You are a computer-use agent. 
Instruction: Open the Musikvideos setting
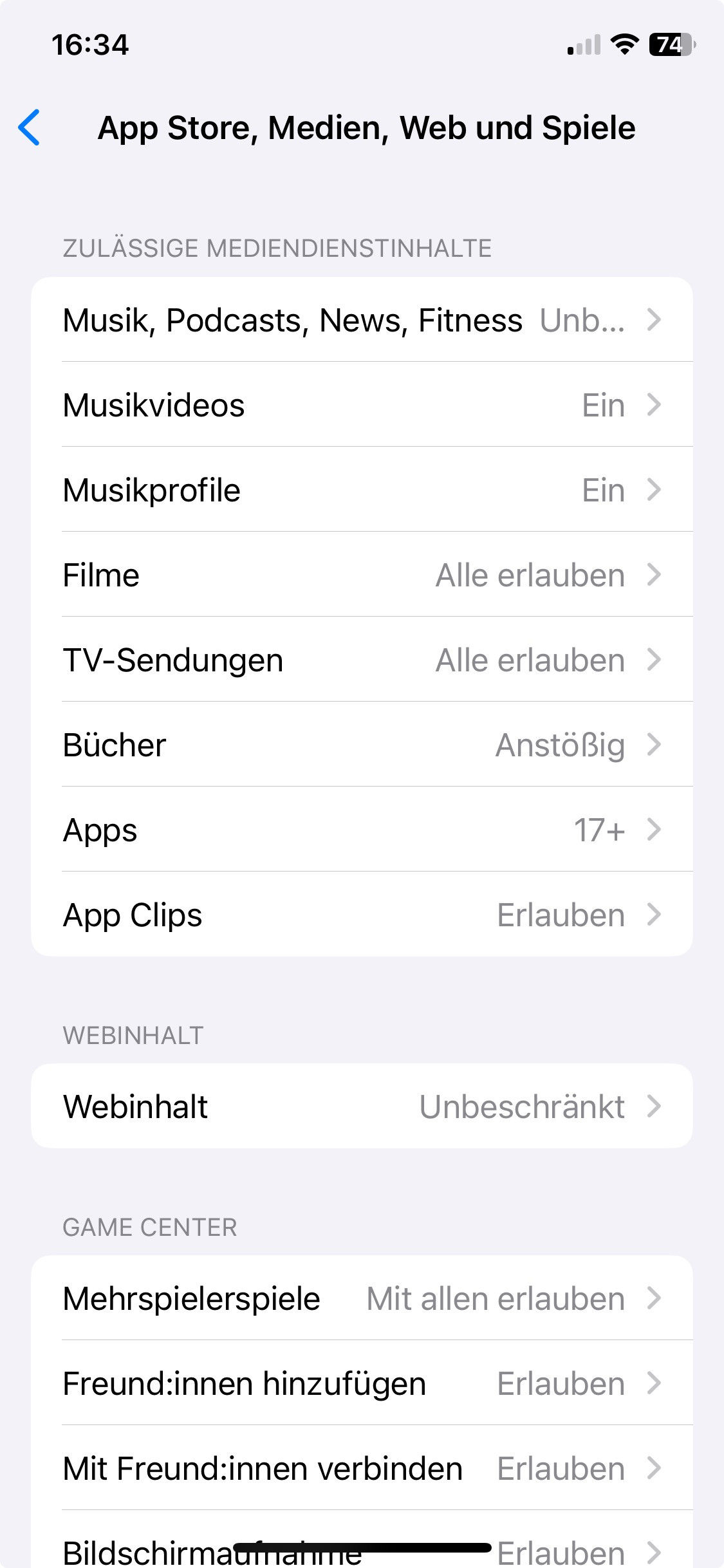362,405
